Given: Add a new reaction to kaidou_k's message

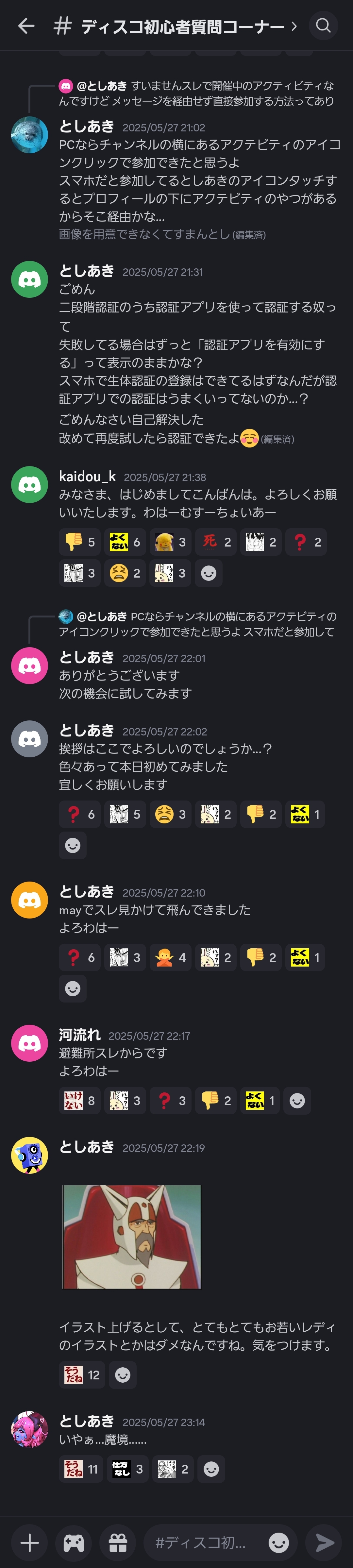Looking at the screenshot, I should click(209, 573).
